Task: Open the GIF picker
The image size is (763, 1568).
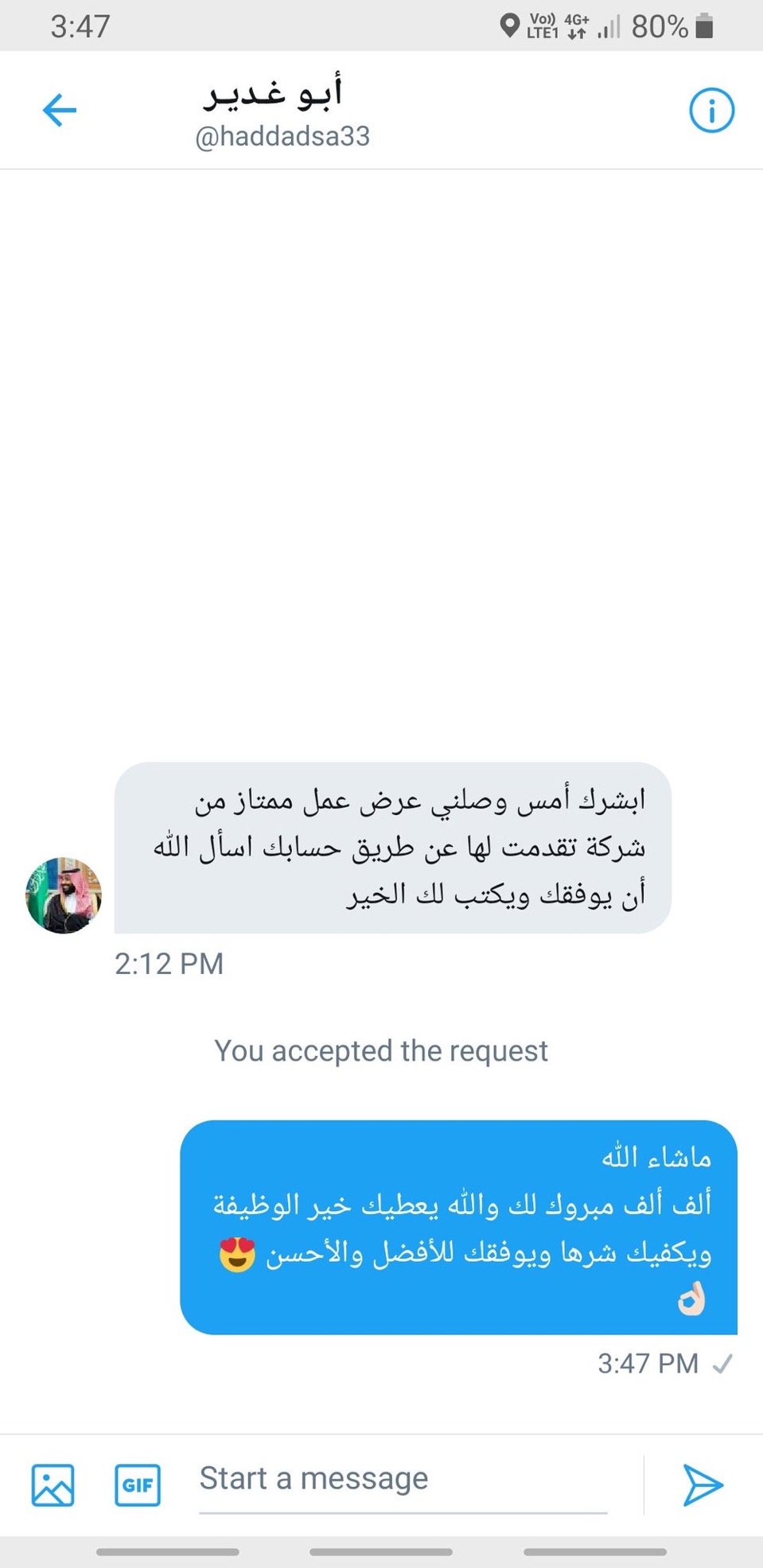Action: click(138, 1485)
